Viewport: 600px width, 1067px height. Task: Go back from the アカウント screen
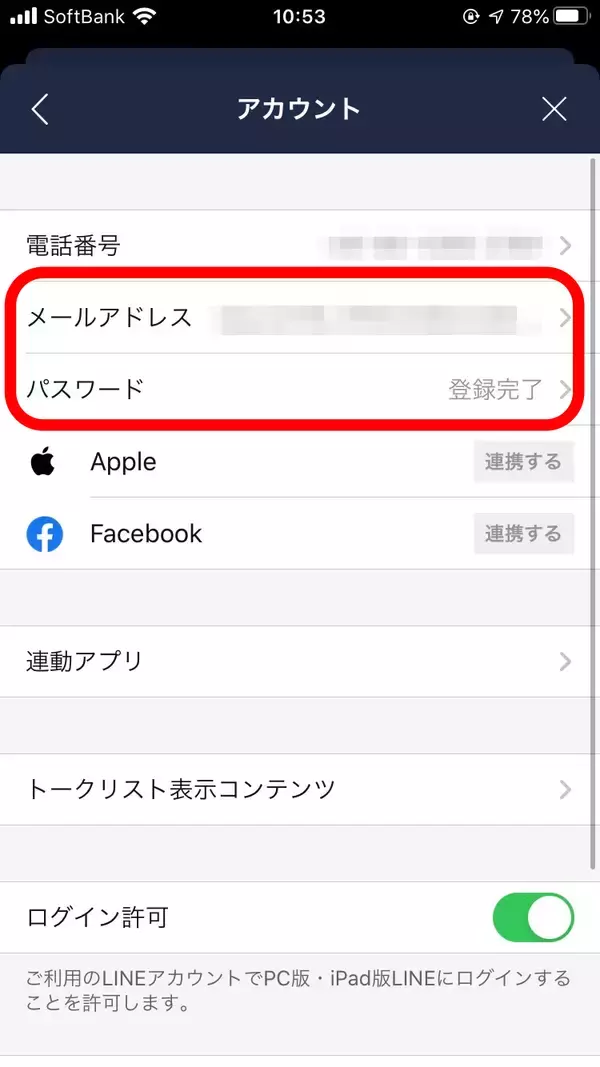coord(40,109)
